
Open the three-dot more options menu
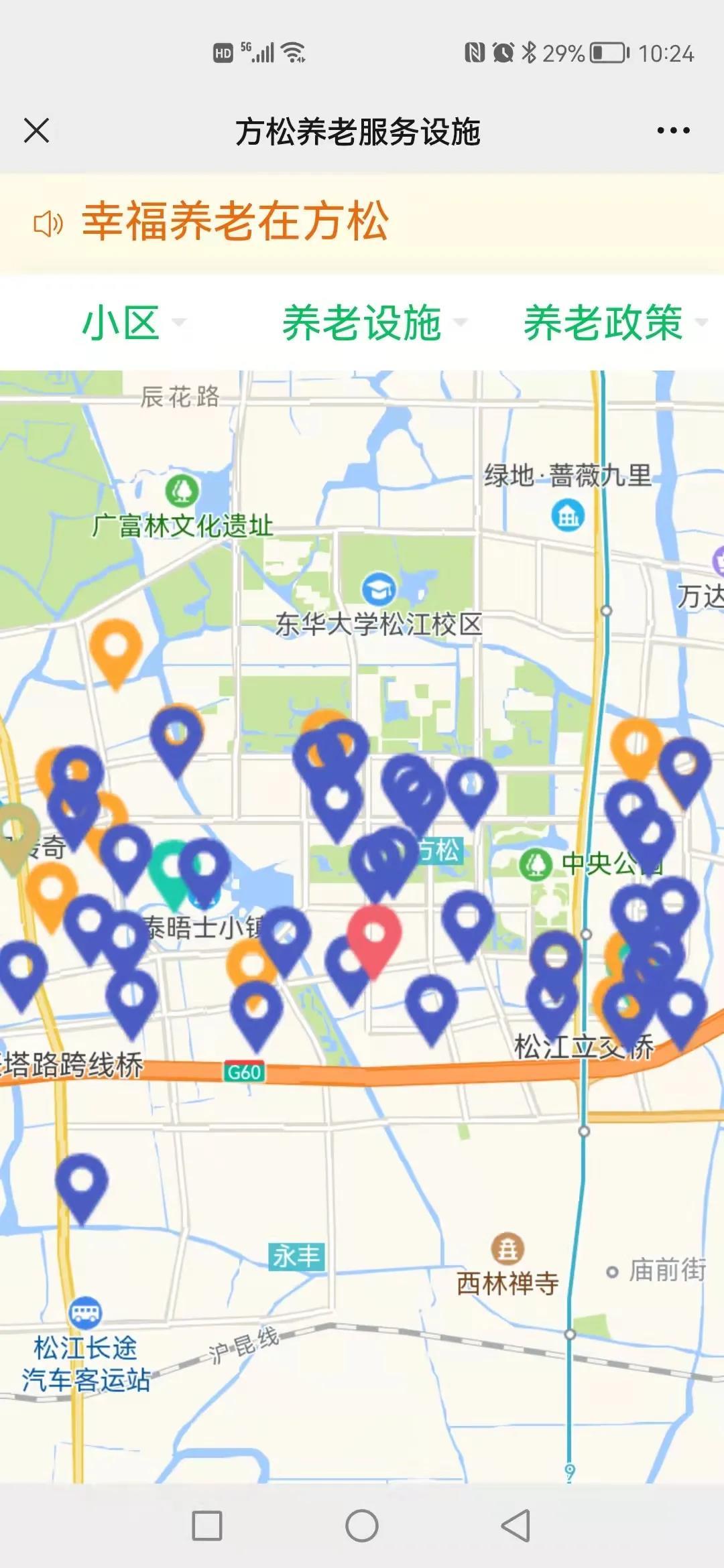673,131
